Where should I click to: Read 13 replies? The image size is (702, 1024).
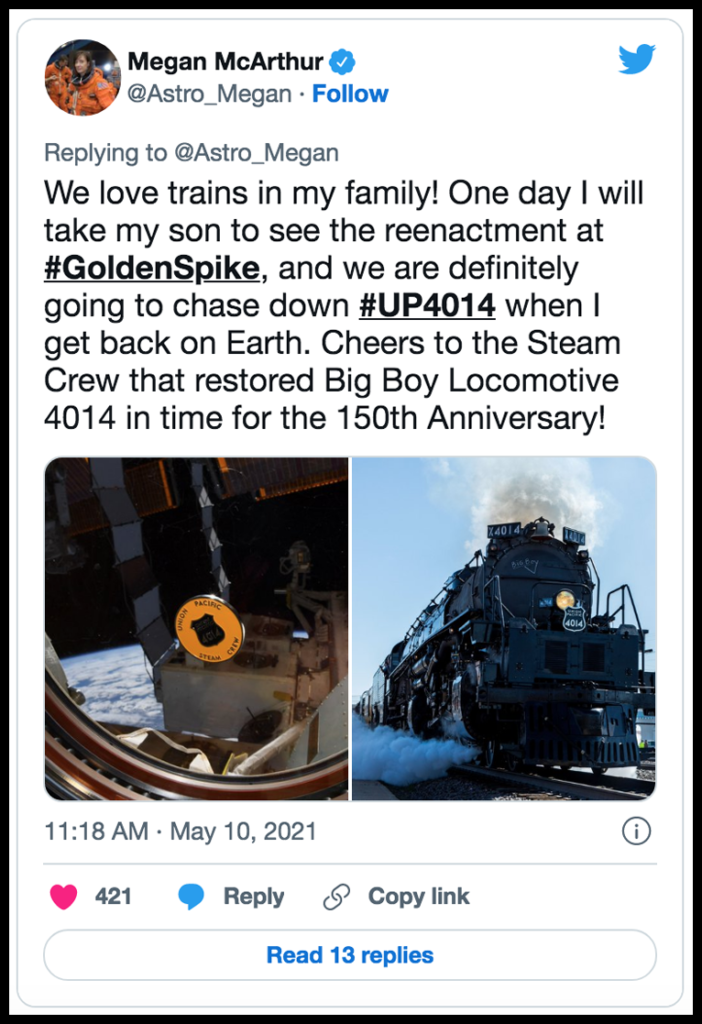[x=350, y=955]
